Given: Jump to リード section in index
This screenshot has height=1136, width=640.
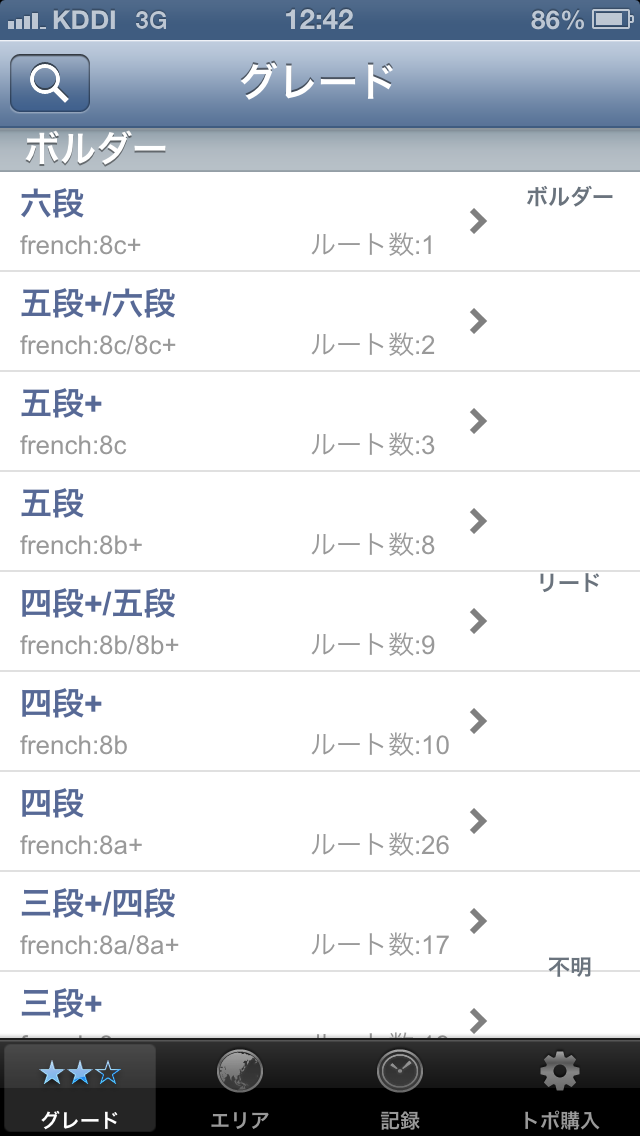Looking at the screenshot, I should pyautogui.click(x=569, y=582).
